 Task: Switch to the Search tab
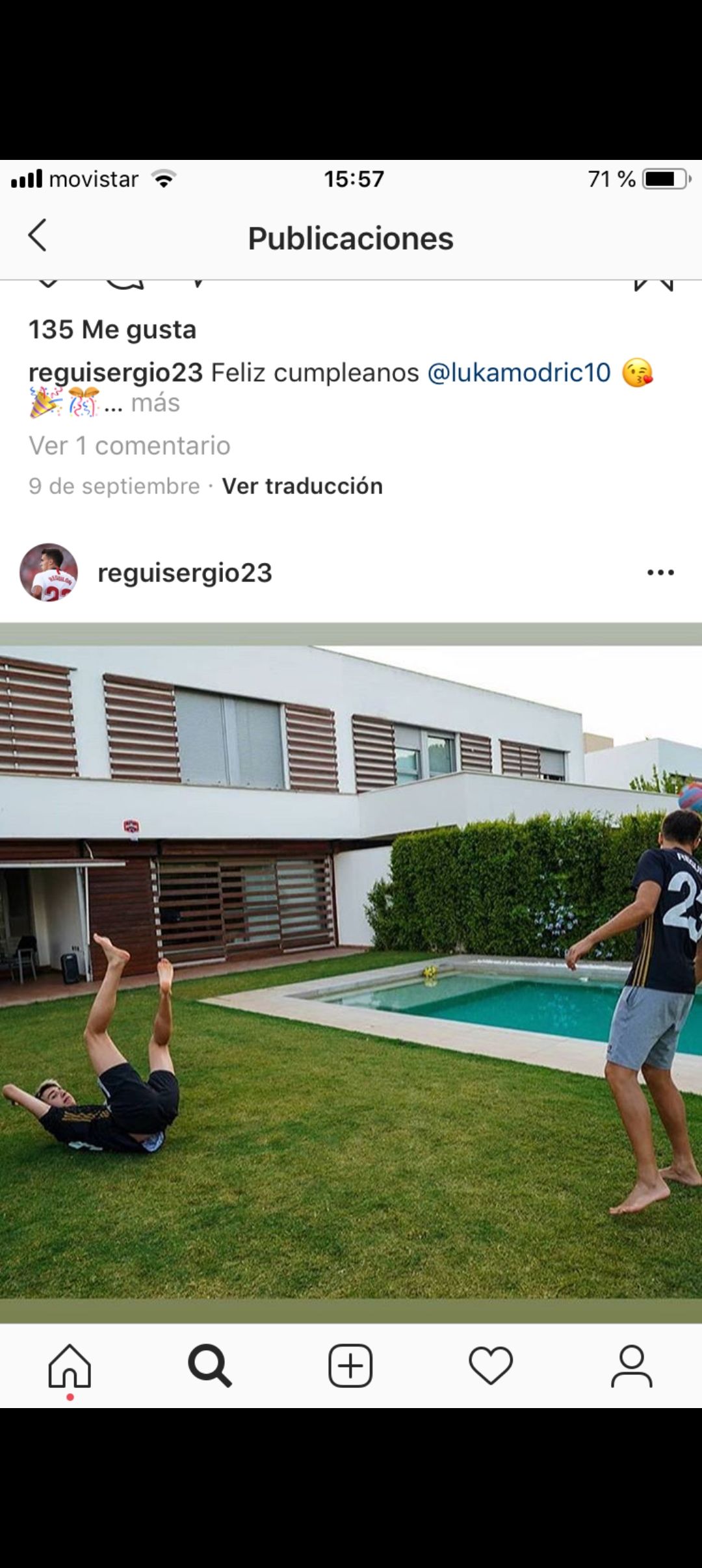pyautogui.click(x=210, y=1366)
